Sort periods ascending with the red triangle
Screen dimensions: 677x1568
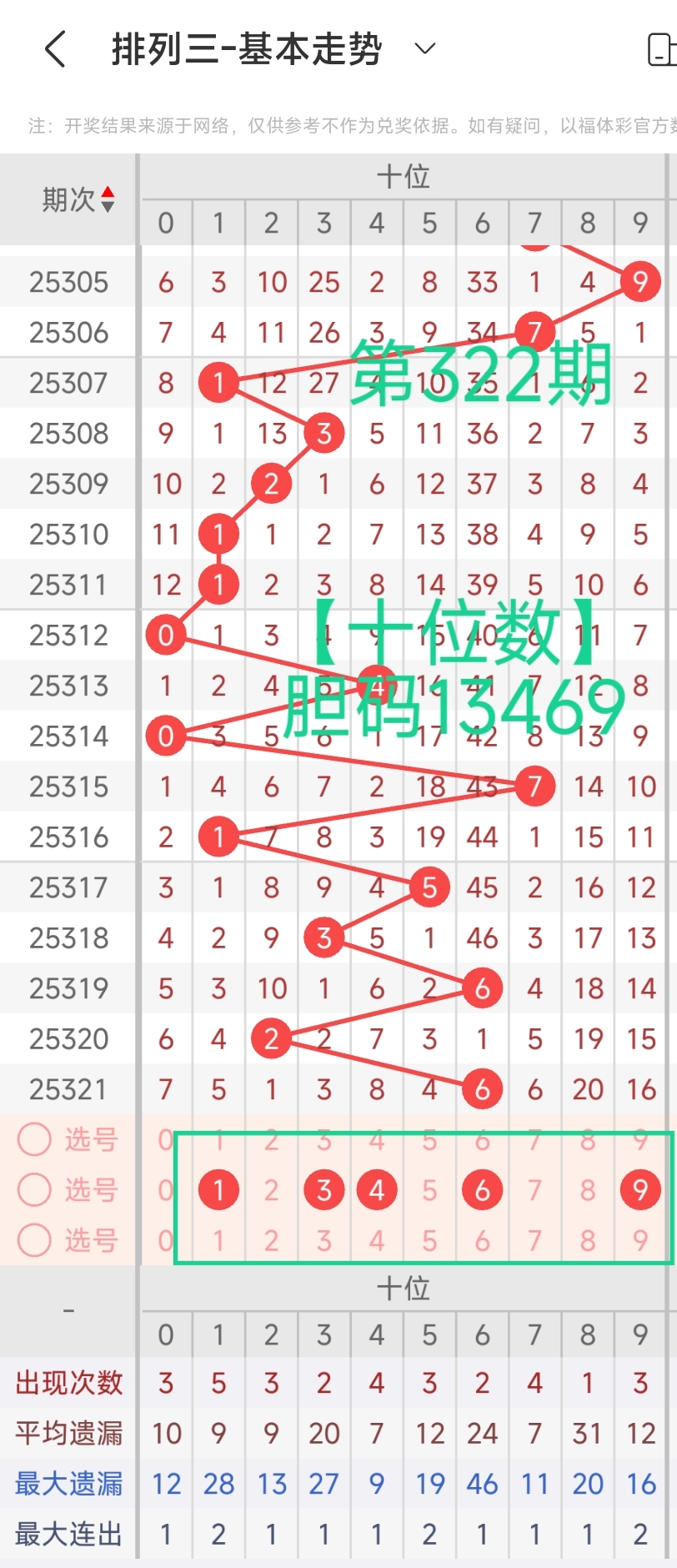click(108, 191)
